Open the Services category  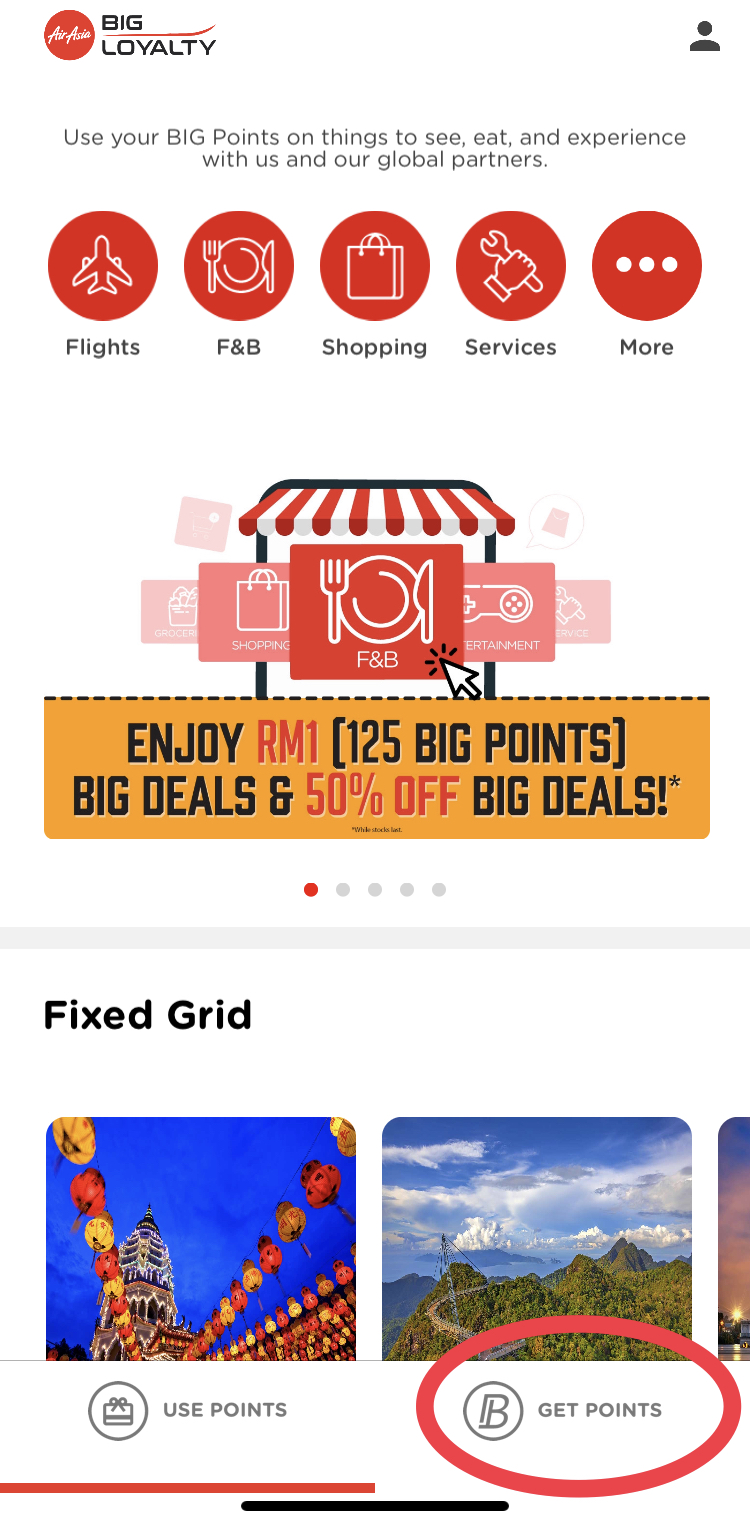(x=511, y=266)
